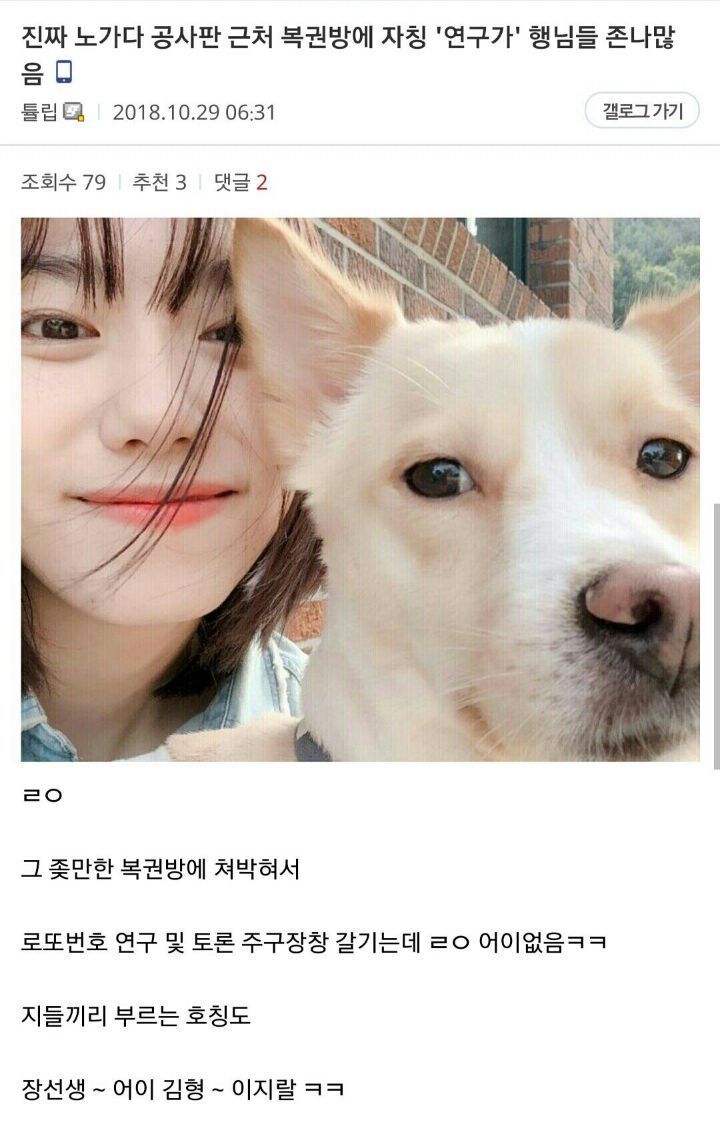The width and height of the screenshot is (720, 1142).
Task: Open the 갤로그 가기 button
Action: click(x=642, y=111)
